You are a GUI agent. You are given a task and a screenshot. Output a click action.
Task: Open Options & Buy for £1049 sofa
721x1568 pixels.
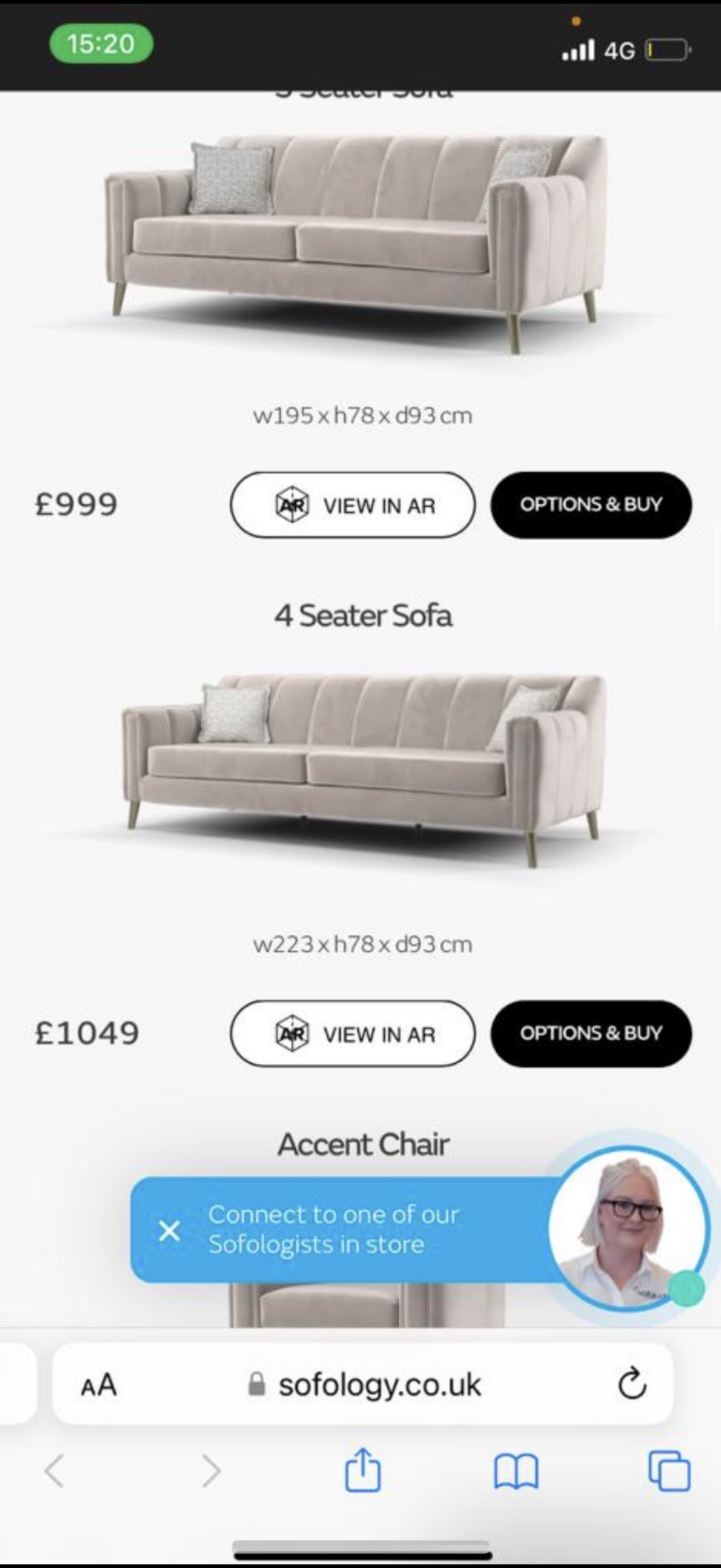[591, 1033]
